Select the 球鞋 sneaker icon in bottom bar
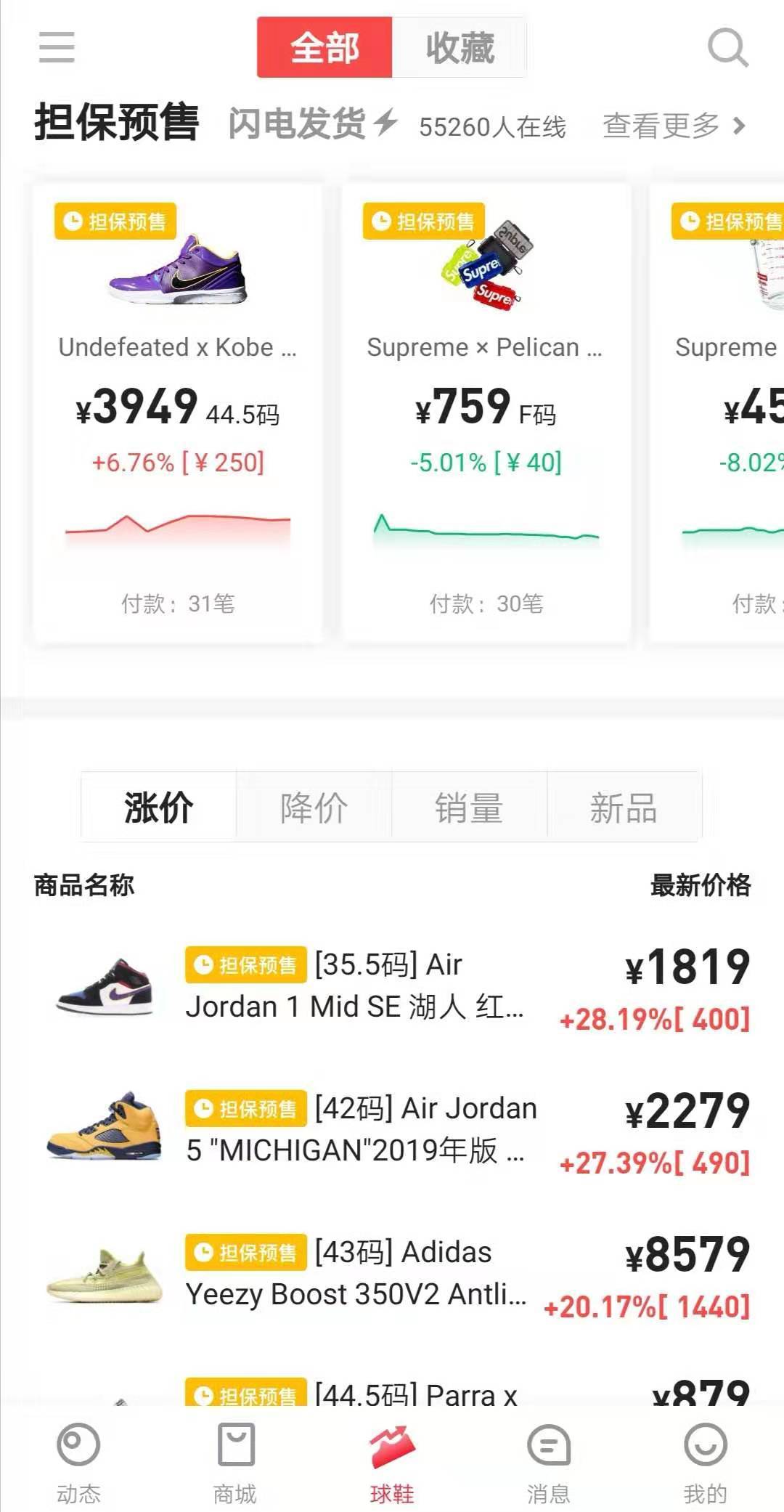Screen dimensions: 784x1512 tap(392, 1447)
